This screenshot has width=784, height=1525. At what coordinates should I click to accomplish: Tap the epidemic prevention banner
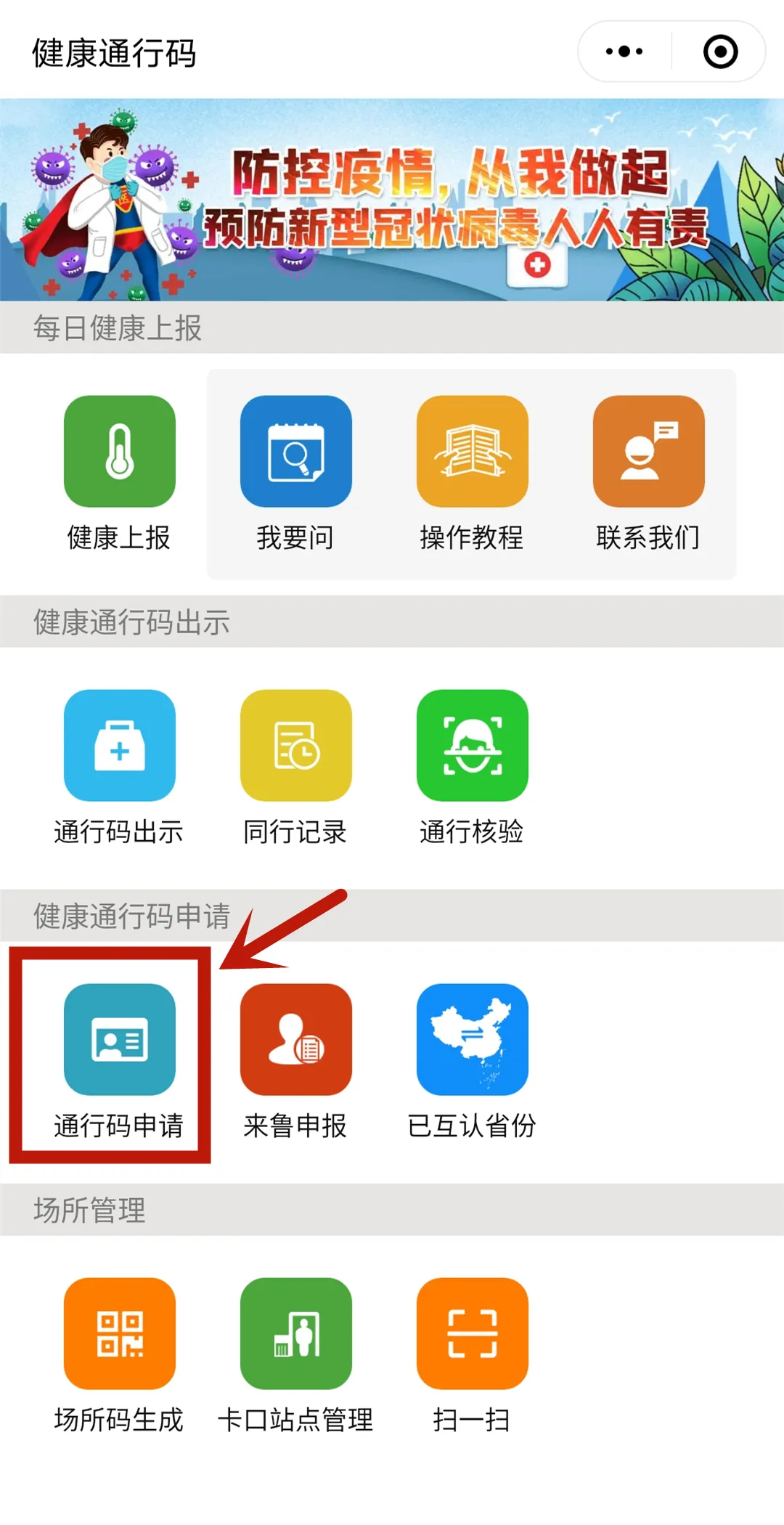click(392, 200)
